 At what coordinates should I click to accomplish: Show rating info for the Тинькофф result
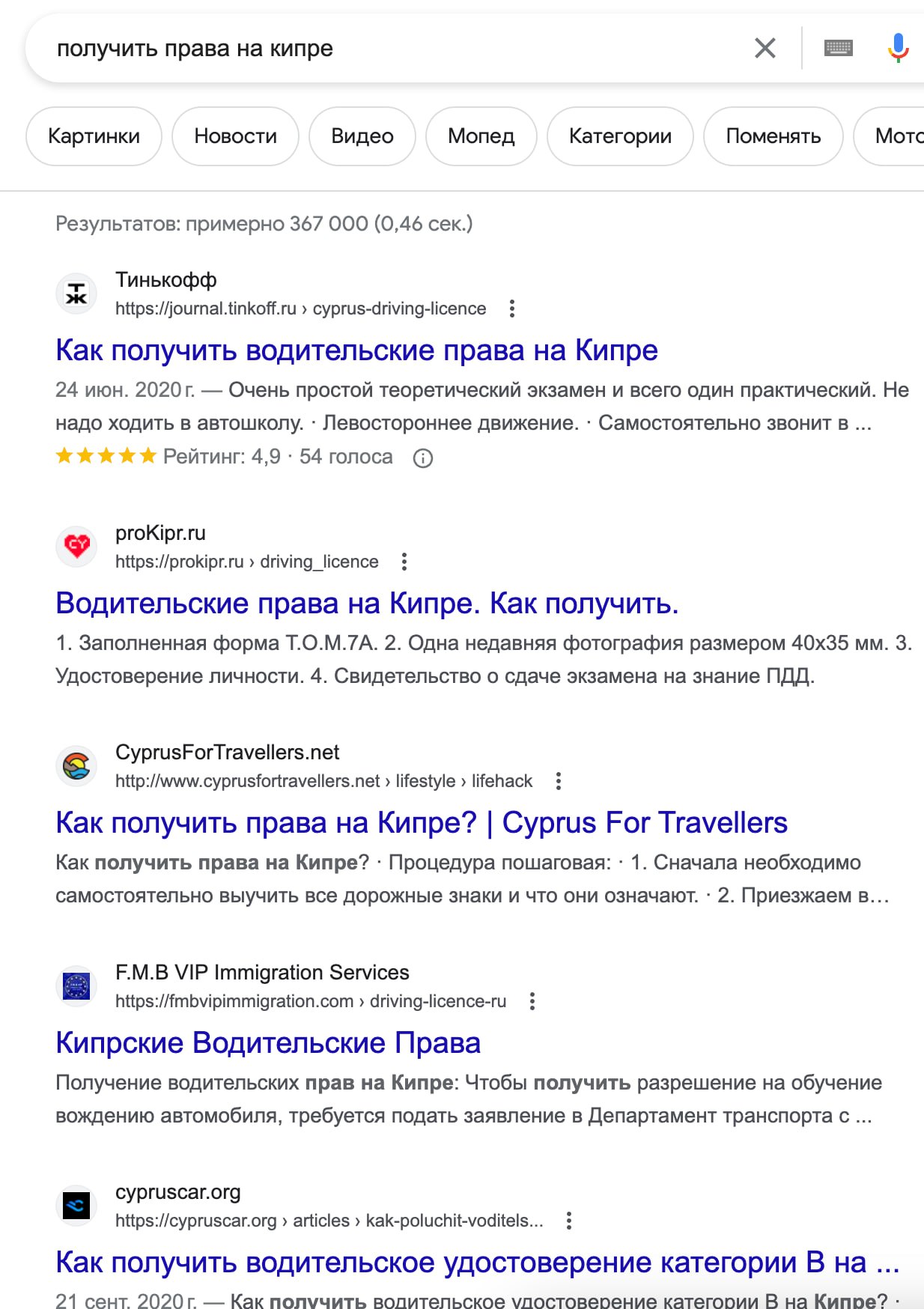423,458
